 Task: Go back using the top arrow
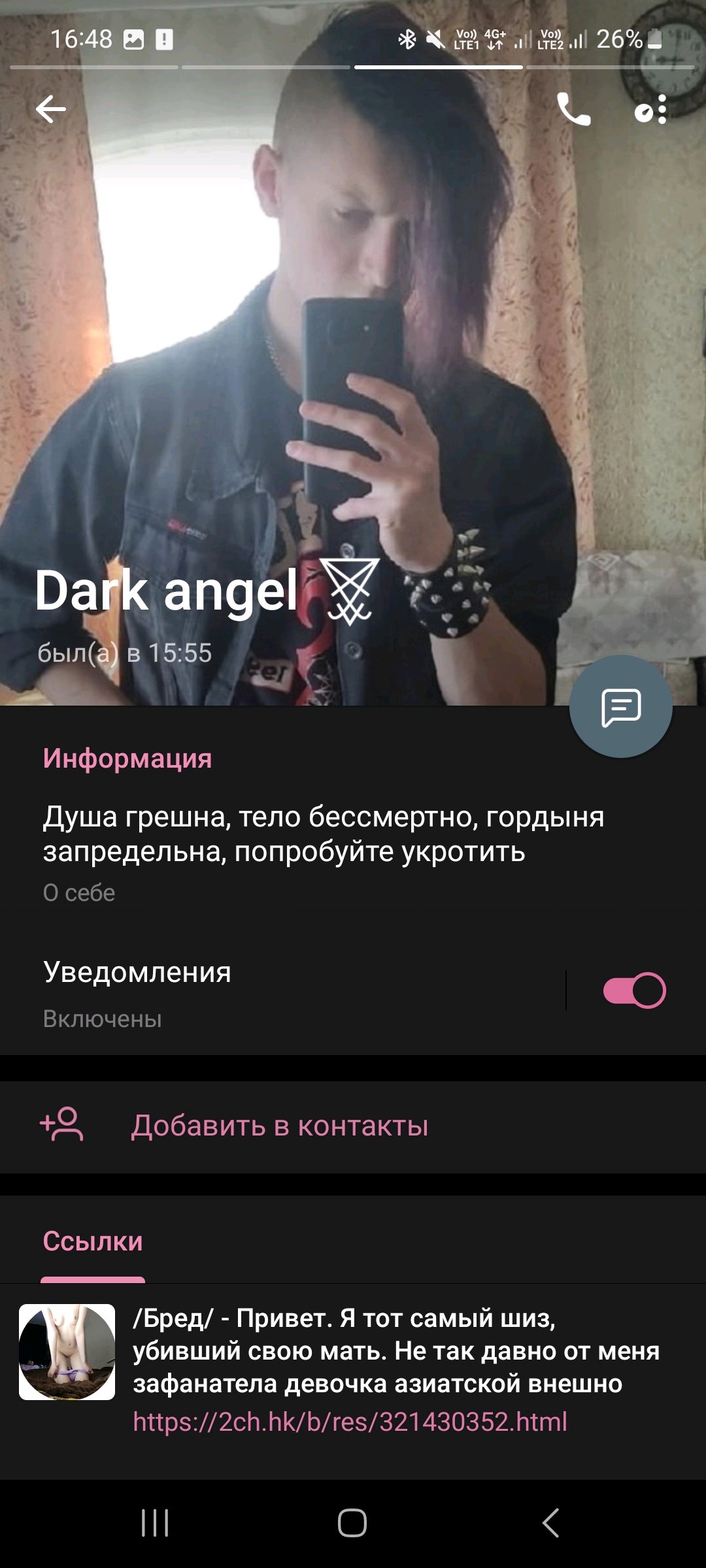click(51, 109)
